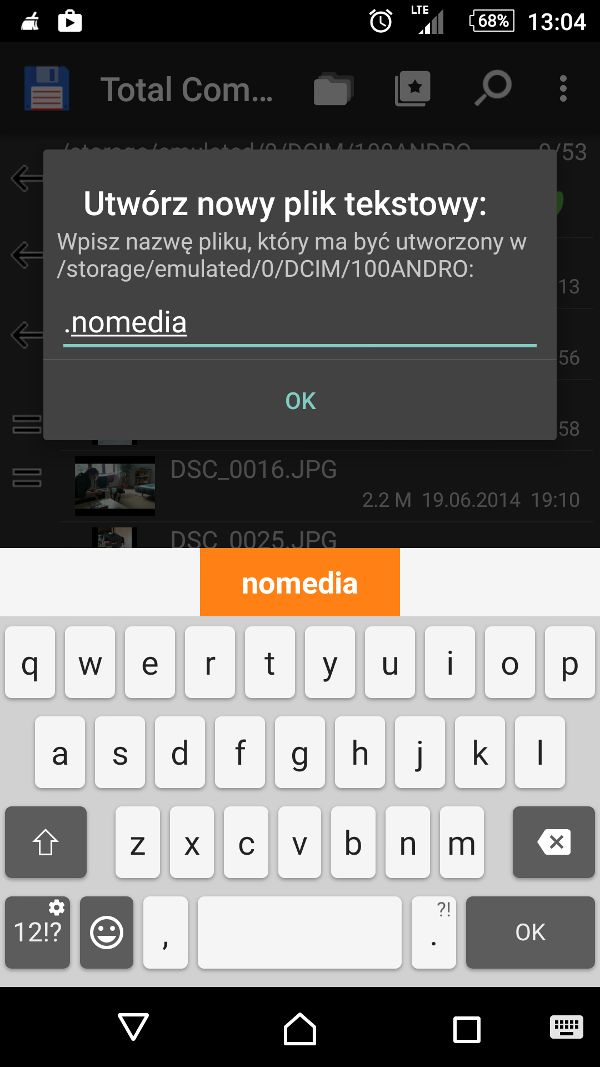Screen dimensions: 600x1067
Task: Open the emoji keyboard
Action: (x=107, y=932)
